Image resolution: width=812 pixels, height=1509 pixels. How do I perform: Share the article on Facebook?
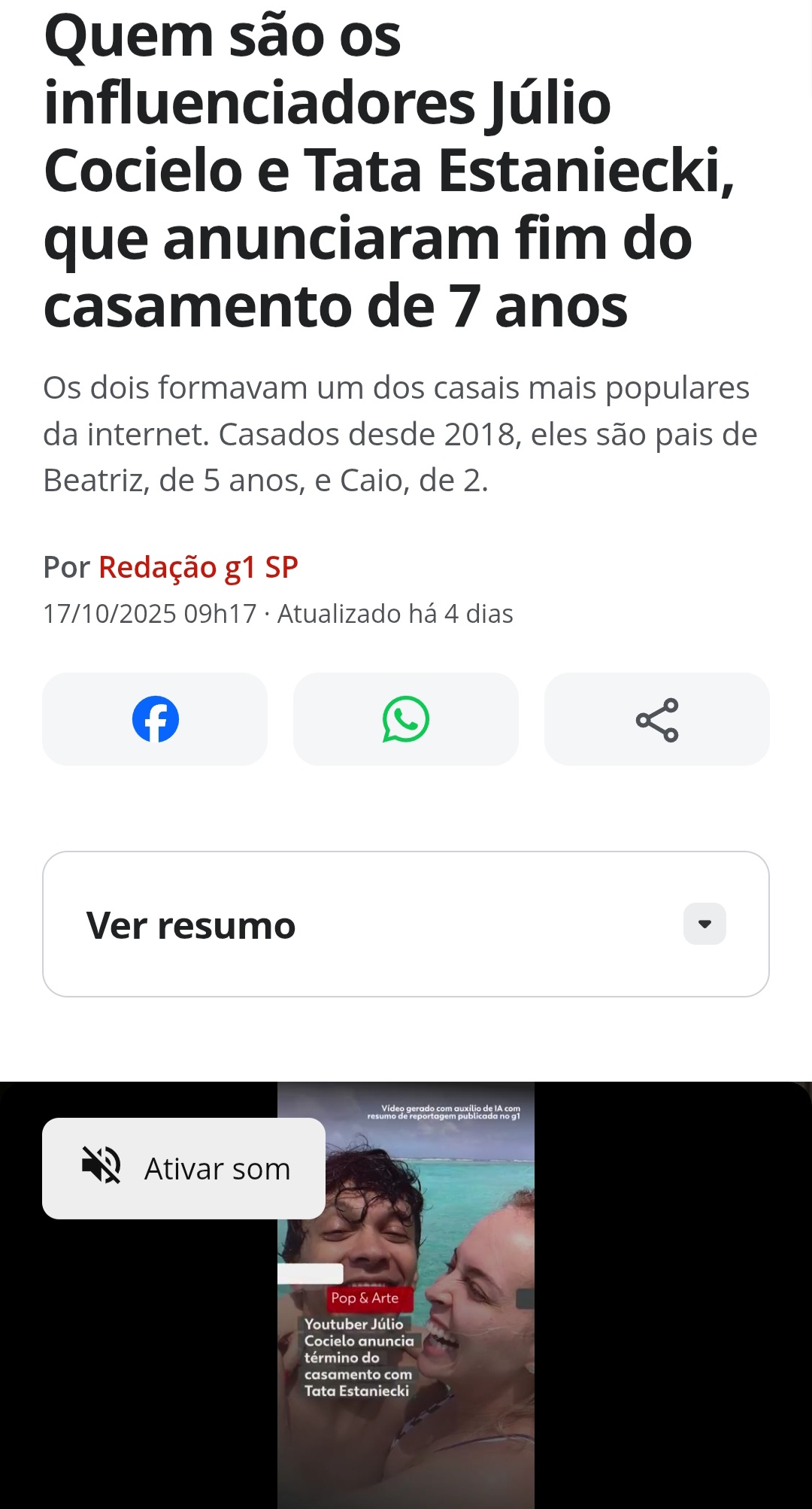pos(155,719)
